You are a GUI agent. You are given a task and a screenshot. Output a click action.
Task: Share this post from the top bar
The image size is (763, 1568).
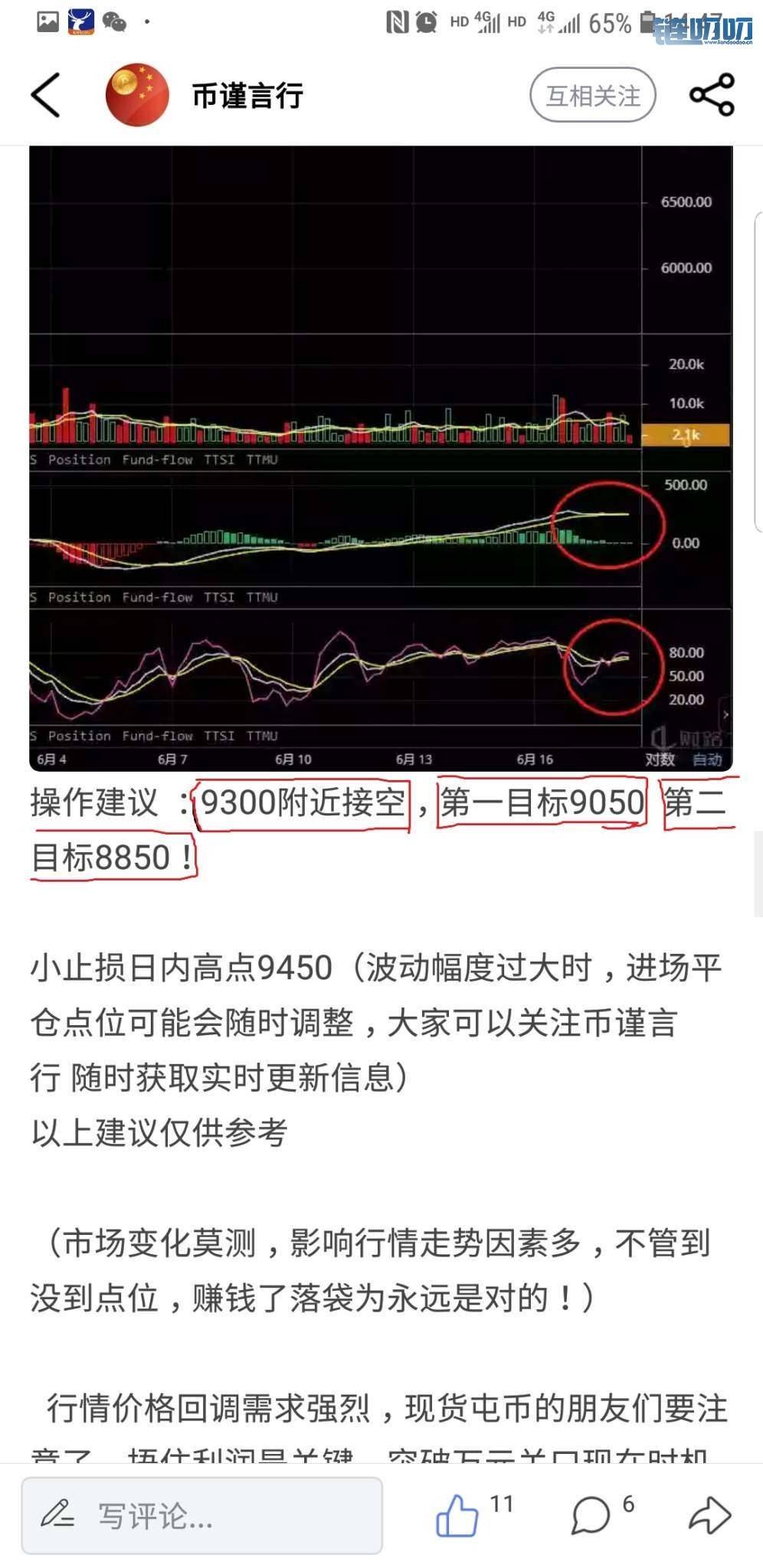point(712,96)
